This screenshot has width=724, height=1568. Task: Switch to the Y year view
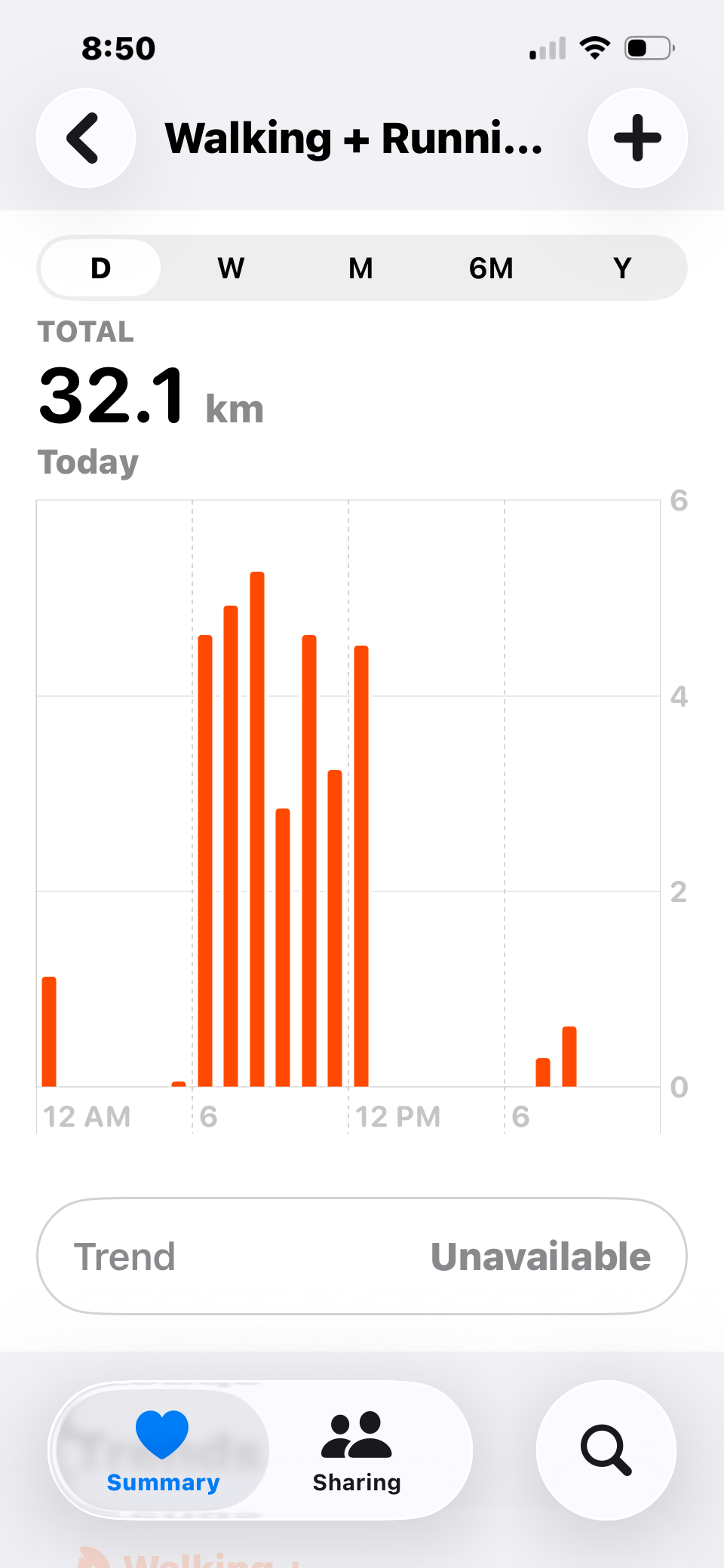coord(622,268)
